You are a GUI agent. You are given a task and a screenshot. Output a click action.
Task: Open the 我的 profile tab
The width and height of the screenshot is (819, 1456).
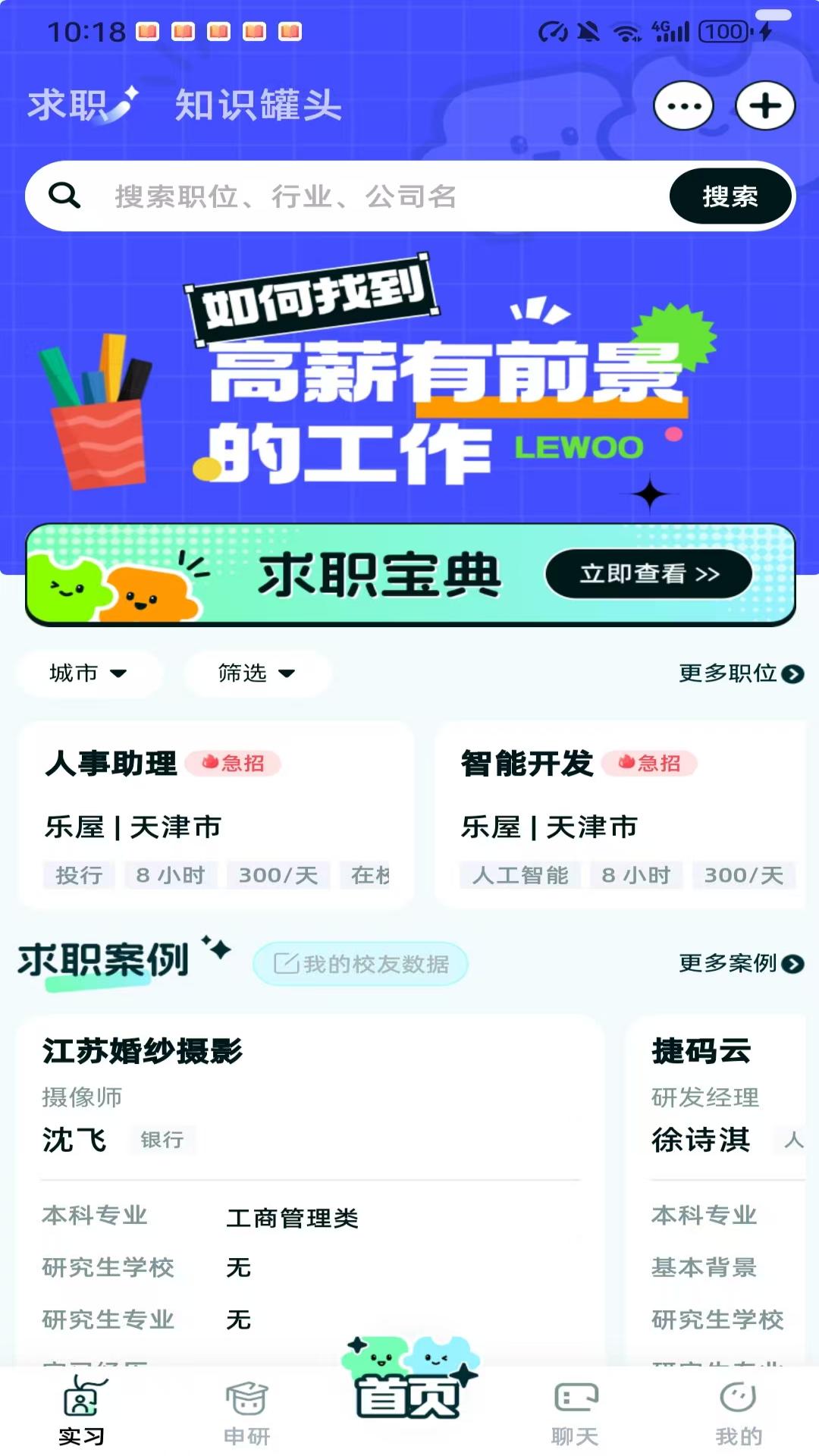739,1412
